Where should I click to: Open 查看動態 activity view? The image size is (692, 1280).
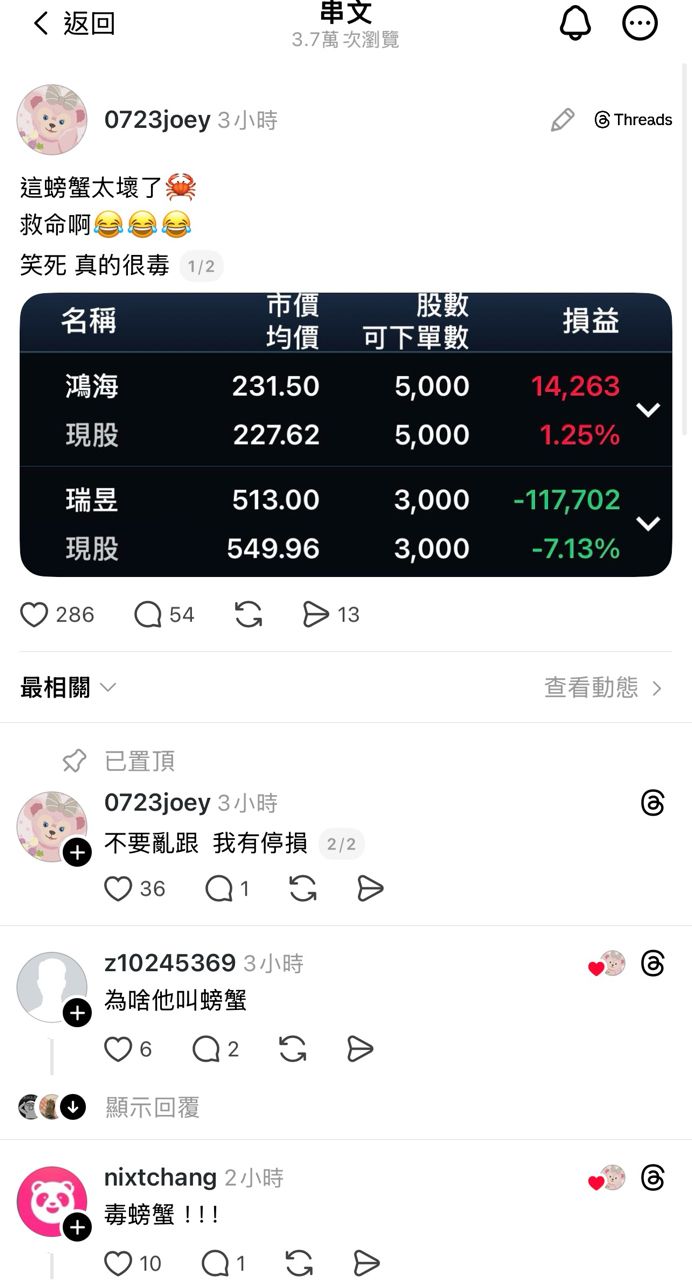[x=602, y=688]
